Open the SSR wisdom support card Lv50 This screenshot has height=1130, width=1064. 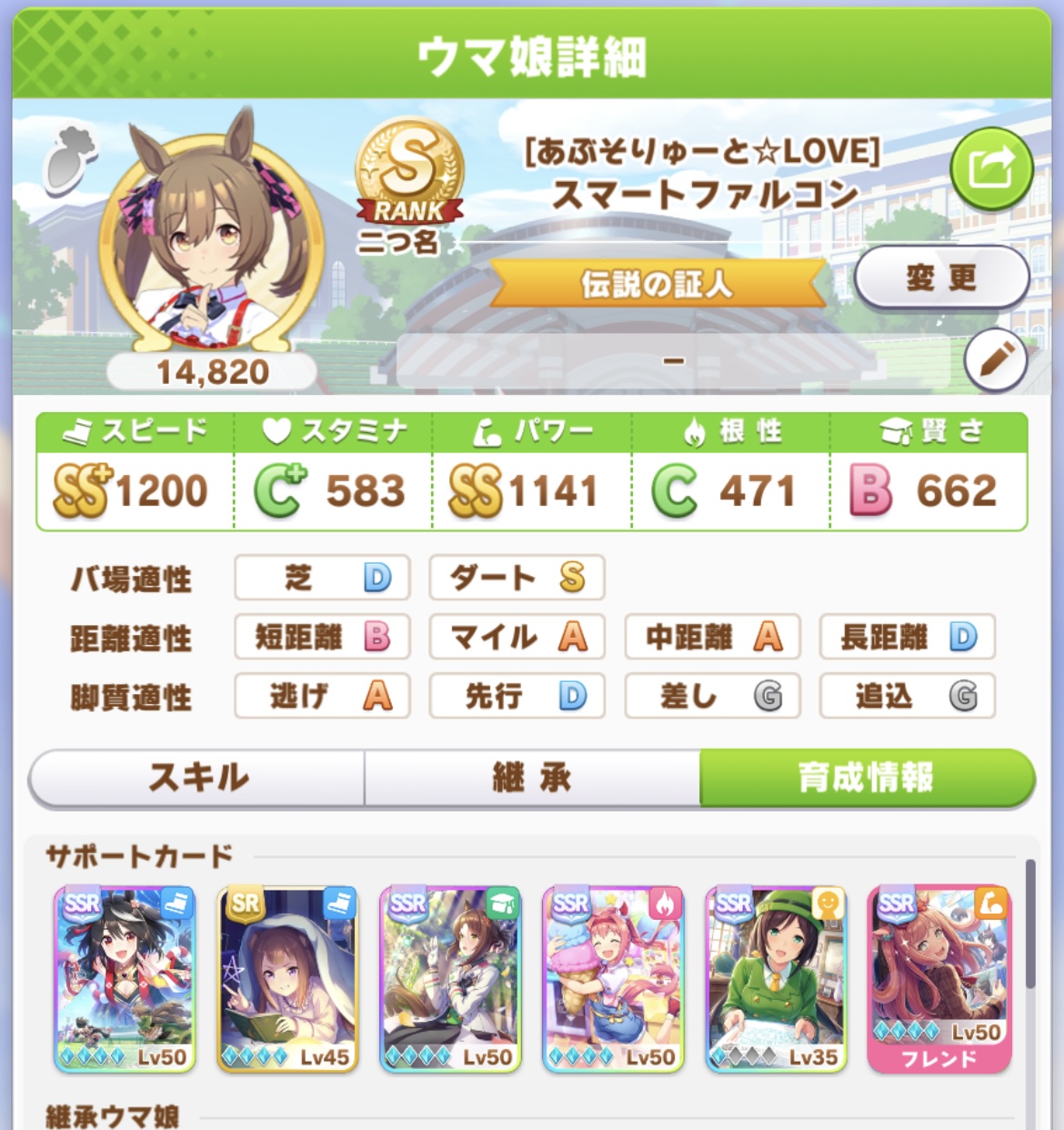pyautogui.click(x=451, y=979)
